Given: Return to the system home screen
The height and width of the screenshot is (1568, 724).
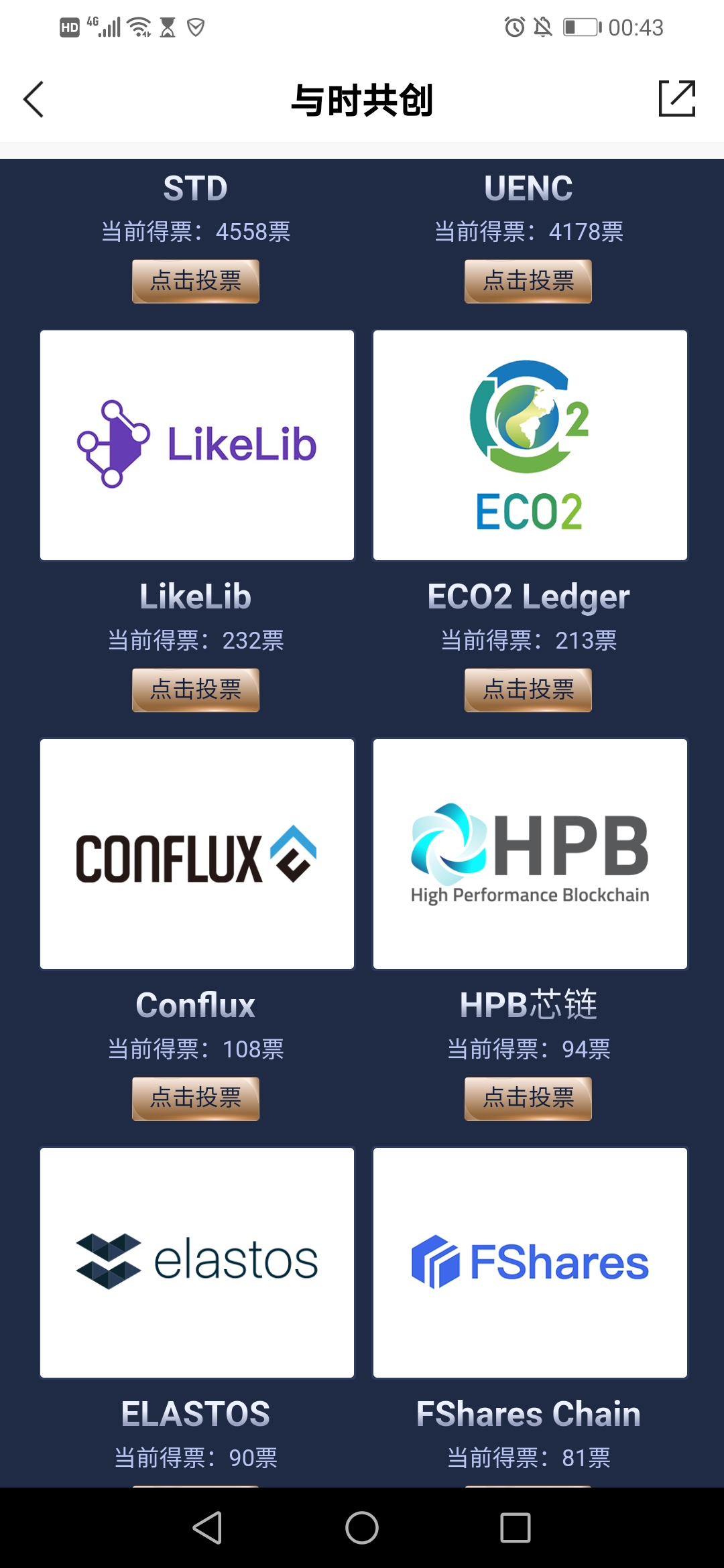Looking at the screenshot, I should (362, 1528).
